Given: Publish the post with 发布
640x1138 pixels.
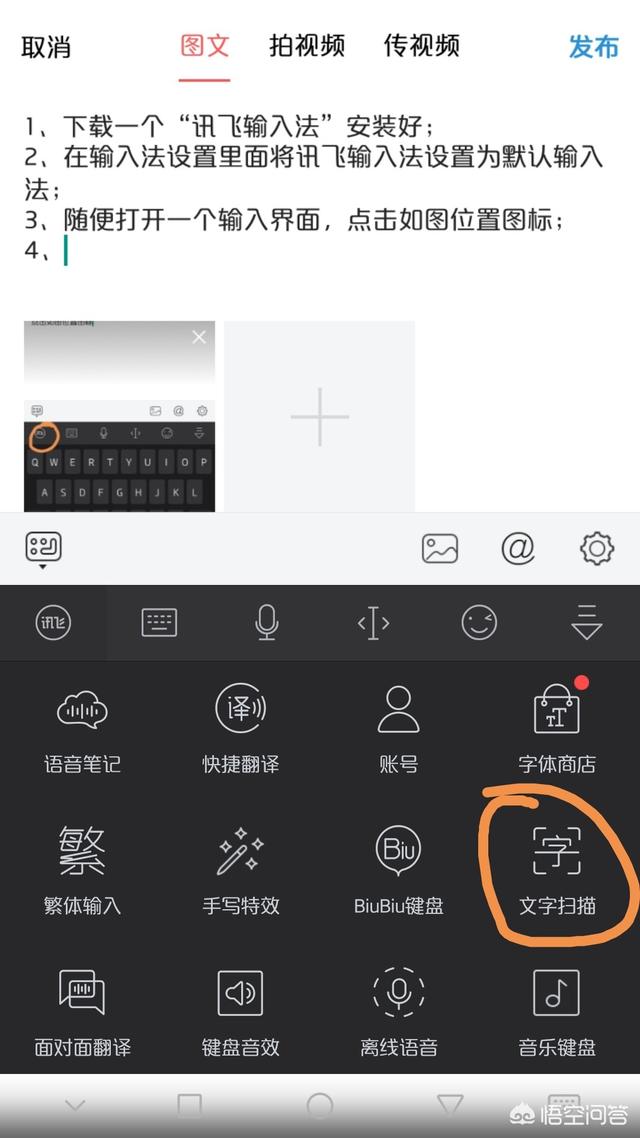Looking at the screenshot, I should coord(594,46).
